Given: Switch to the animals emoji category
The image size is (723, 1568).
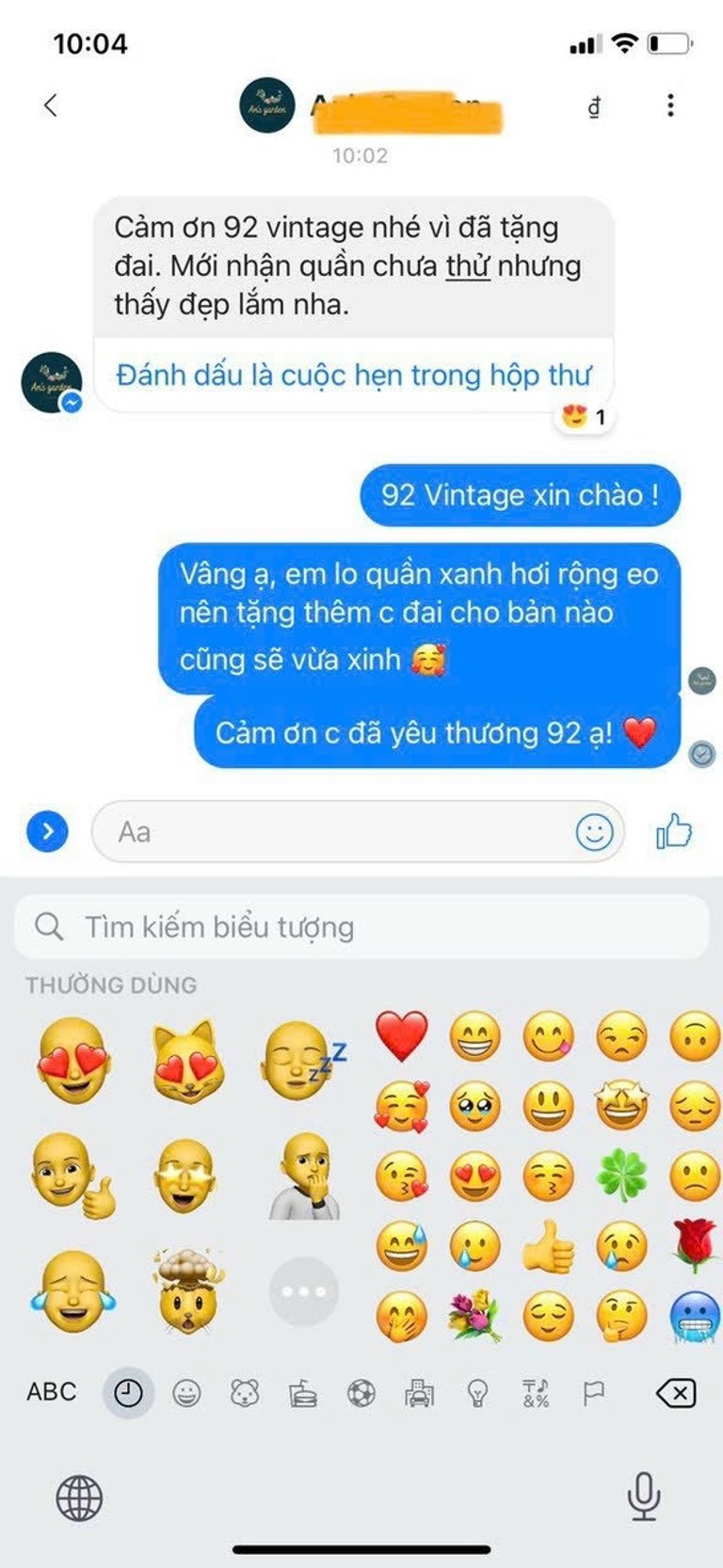Looking at the screenshot, I should tap(245, 1392).
